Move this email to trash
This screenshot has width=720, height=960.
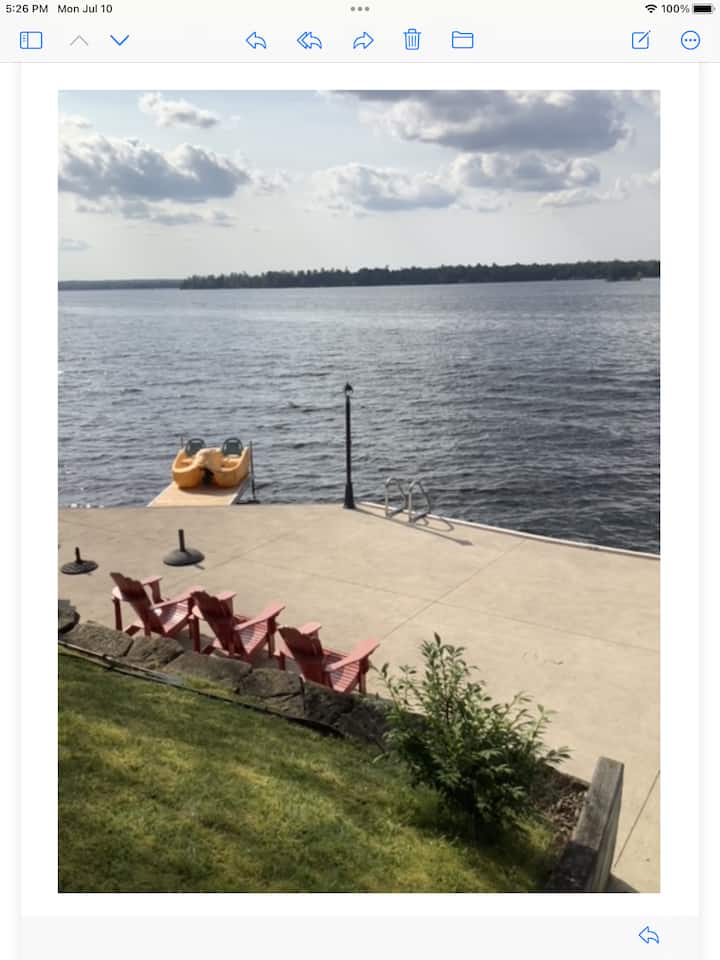[x=412, y=40]
